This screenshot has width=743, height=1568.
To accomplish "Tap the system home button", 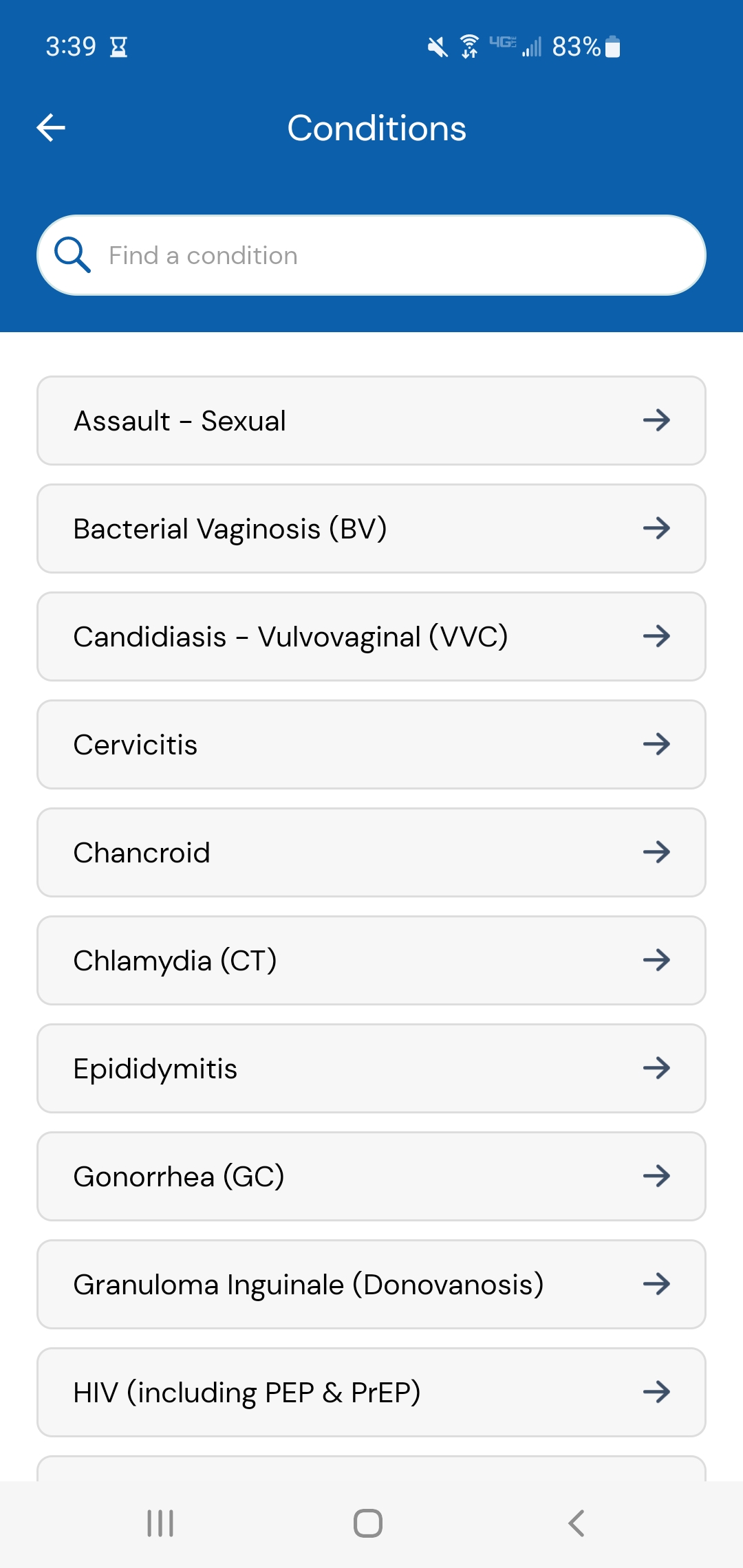I will click(x=368, y=1523).
